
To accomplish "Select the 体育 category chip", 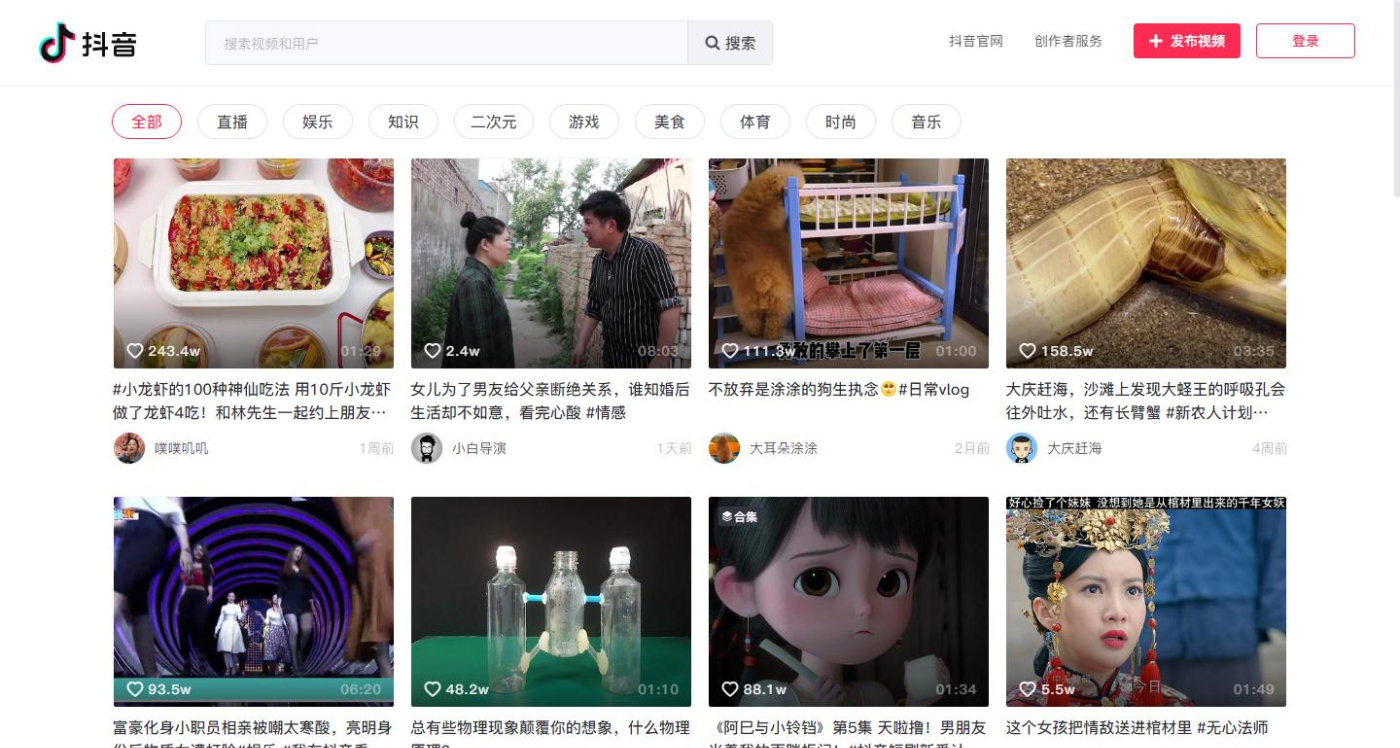I will 755,122.
